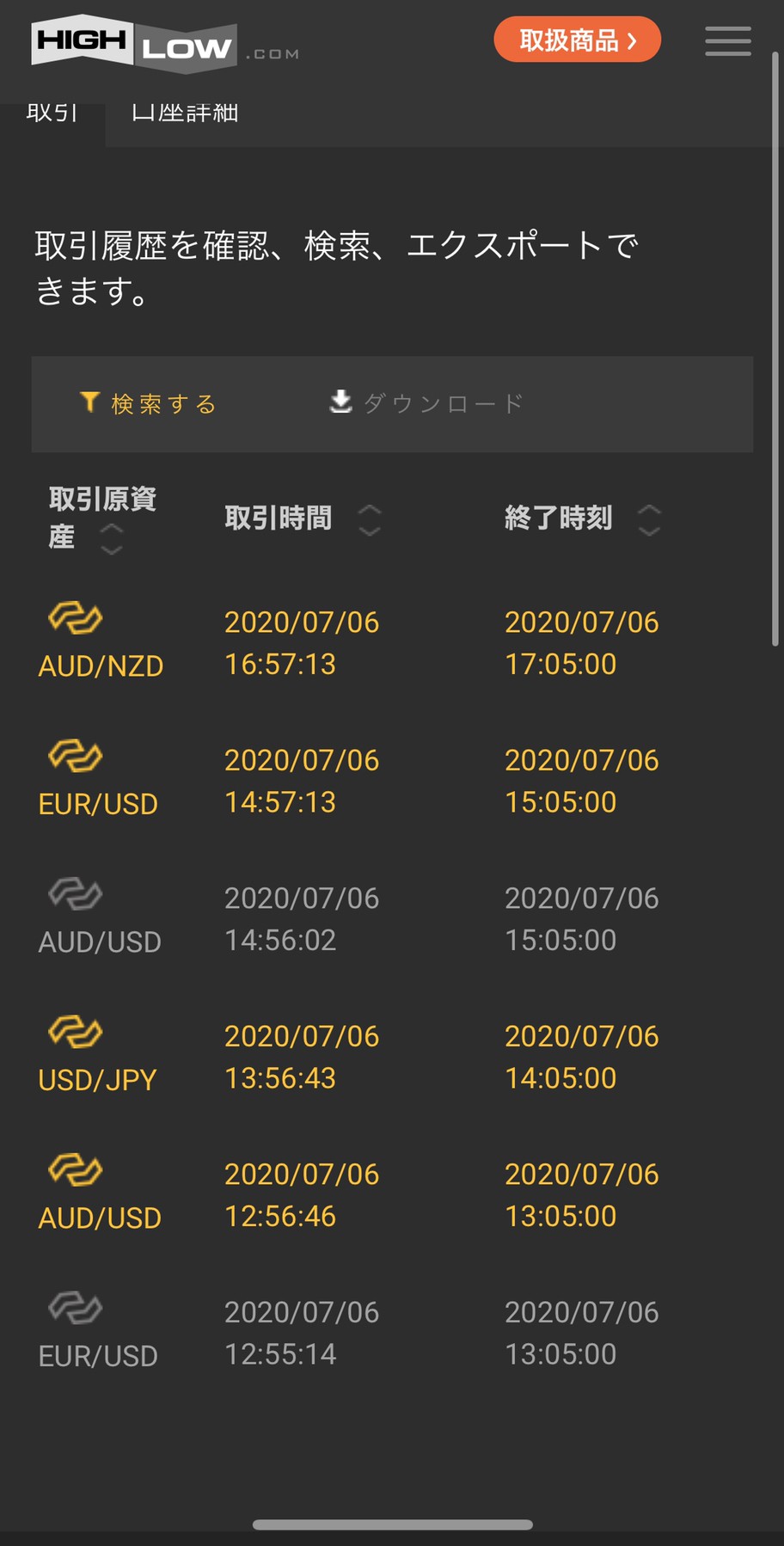The image size is (784, 1546).
Task: Sort by 終了時刻 column
Action: click(x=583, y=518)
